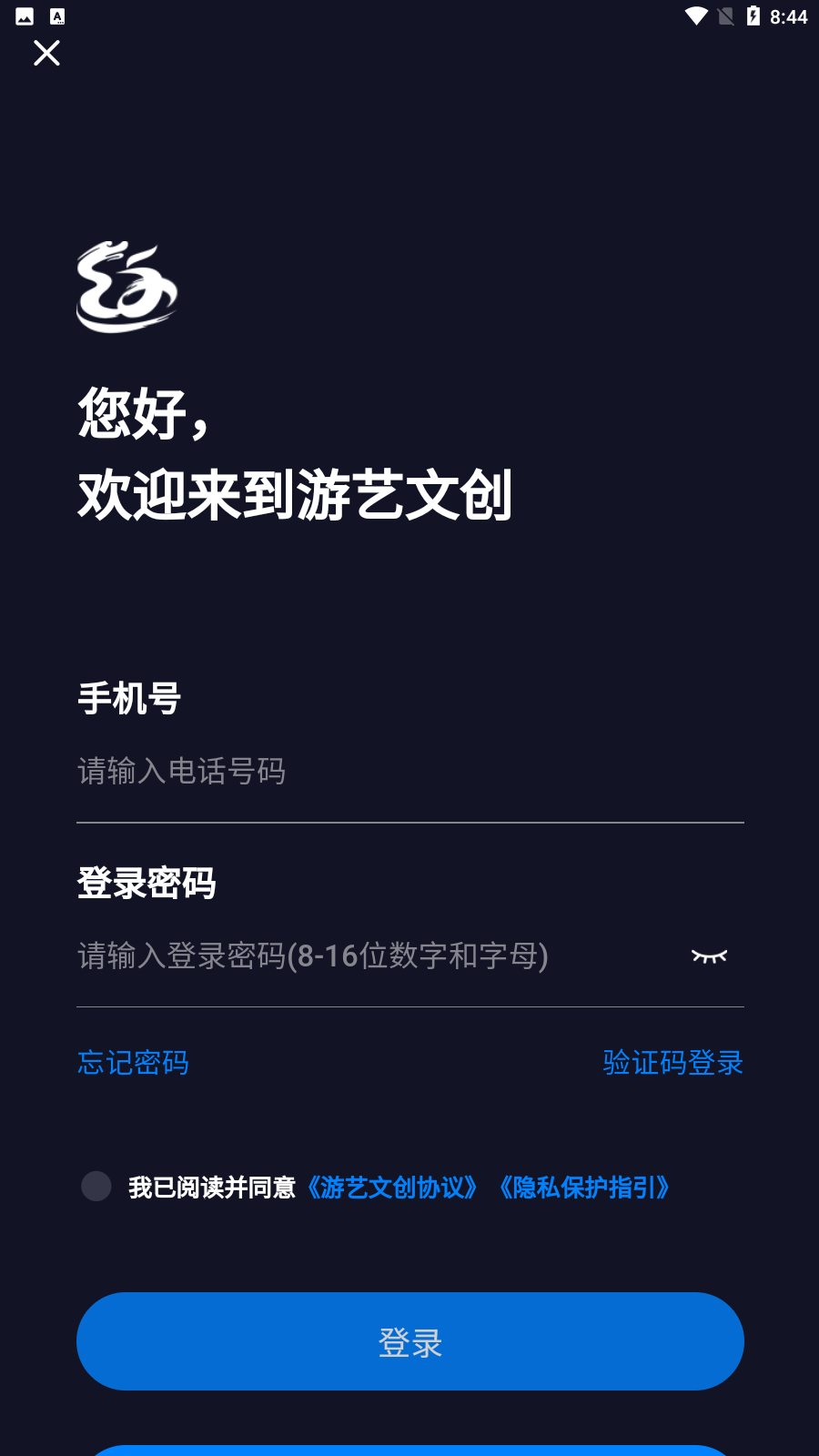Tap the 请输入电话号码 input field
The height and width of the screenshot is (1456, 819).
(x=364, y=772)
